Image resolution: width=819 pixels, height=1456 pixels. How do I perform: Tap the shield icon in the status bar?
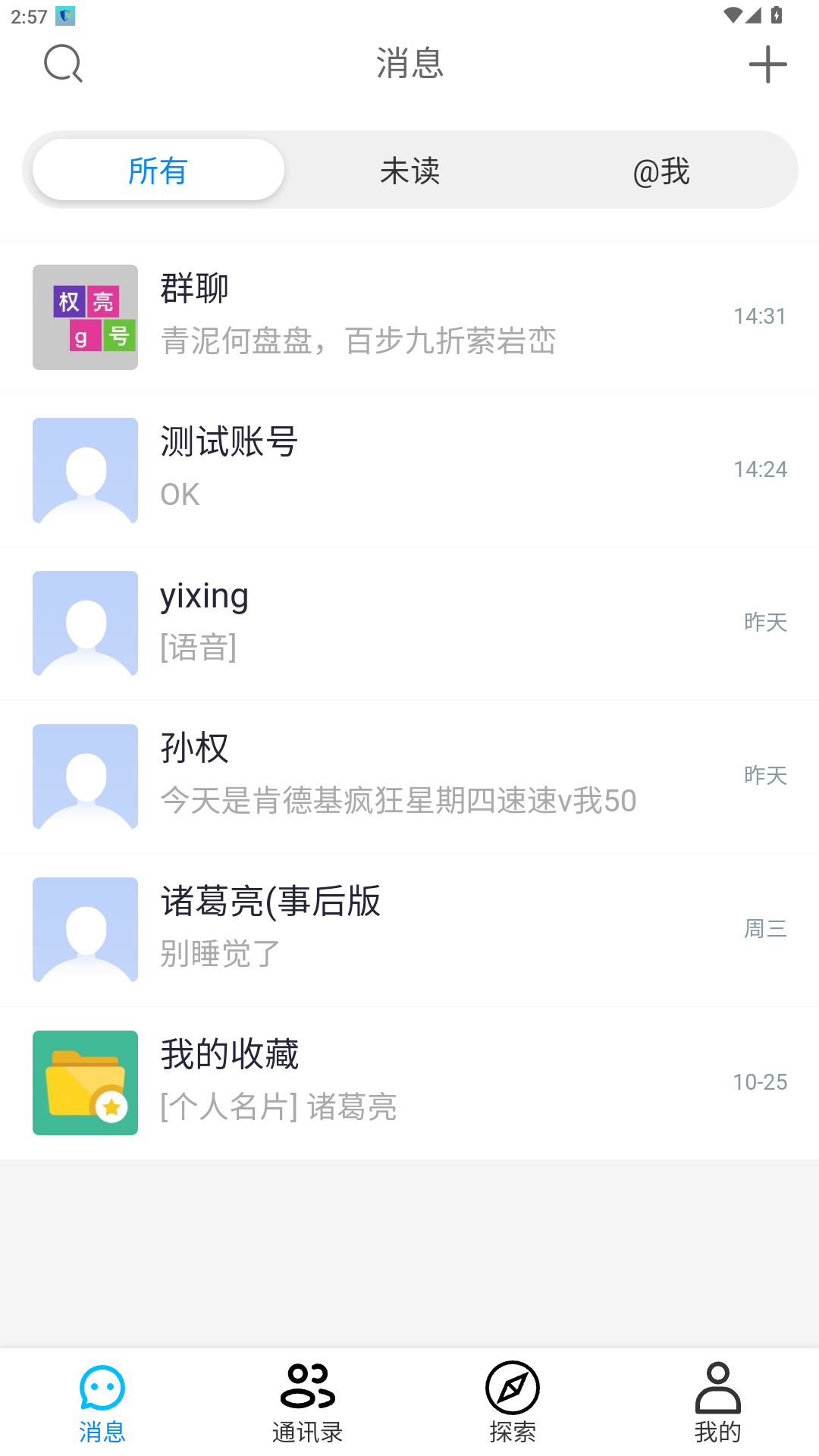tap(64, 15)
